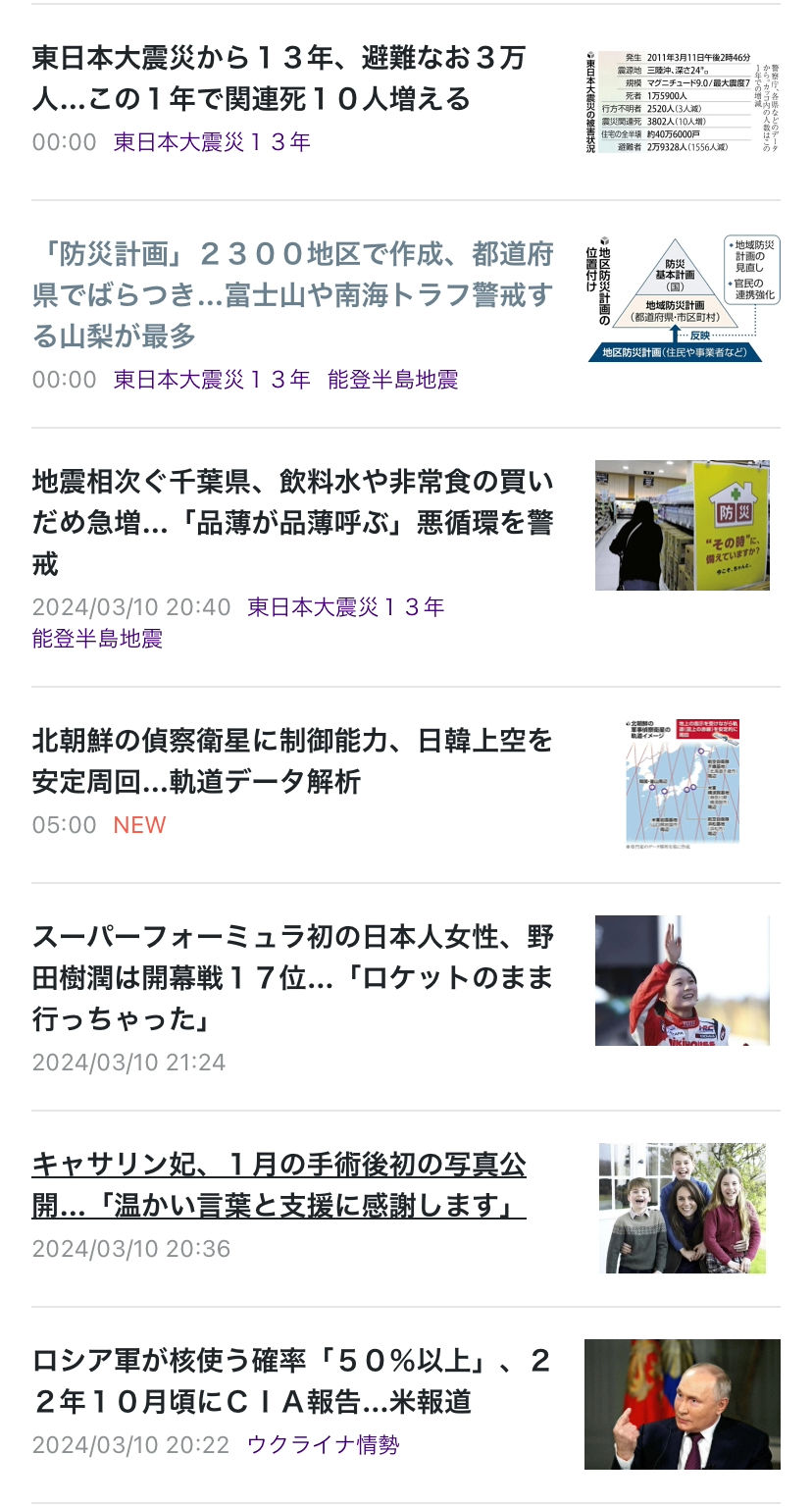Tap the Putin photo thumbnail
Image resolution: width=812 pixels, height=1506 pixels.
tap(683, 1404)
